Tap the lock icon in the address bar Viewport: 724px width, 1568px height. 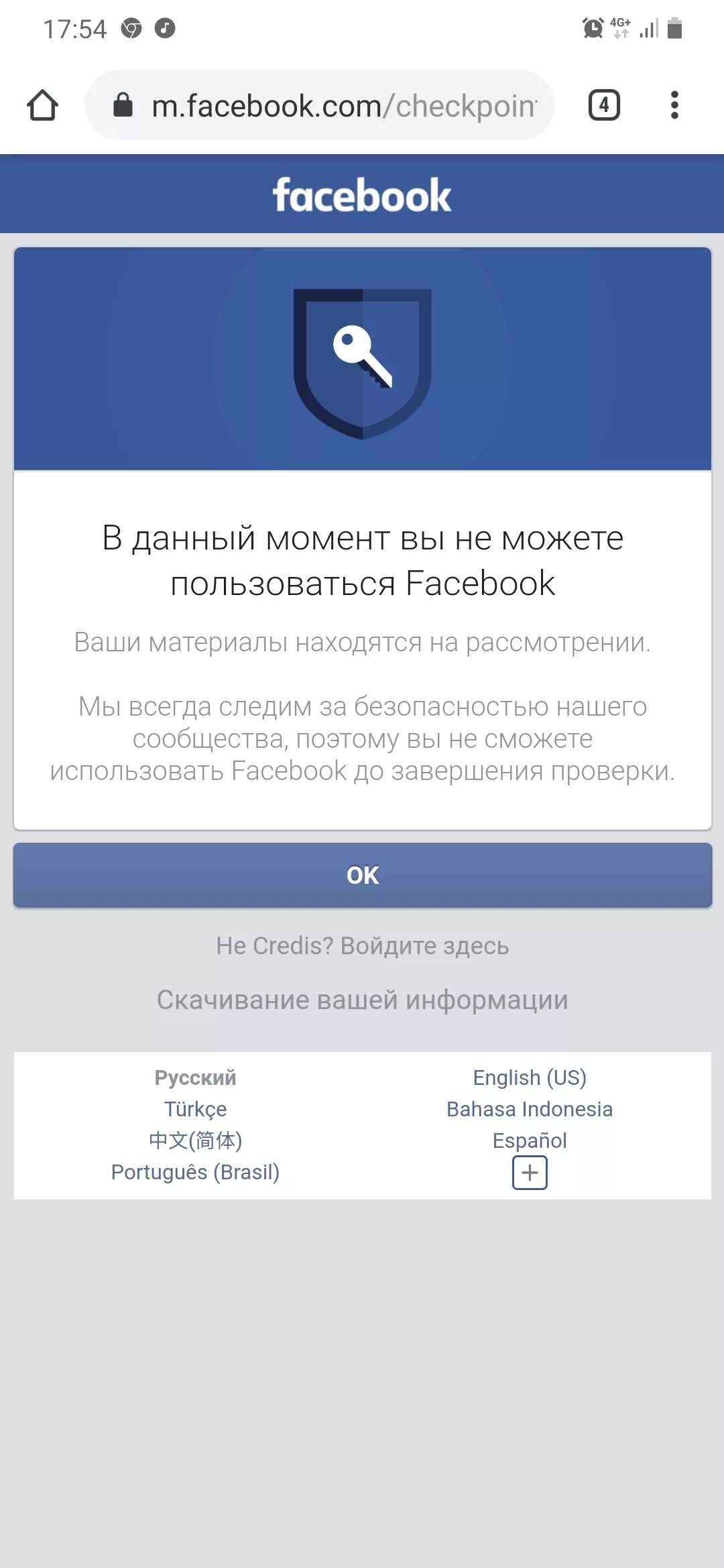[x=123, y=105]
